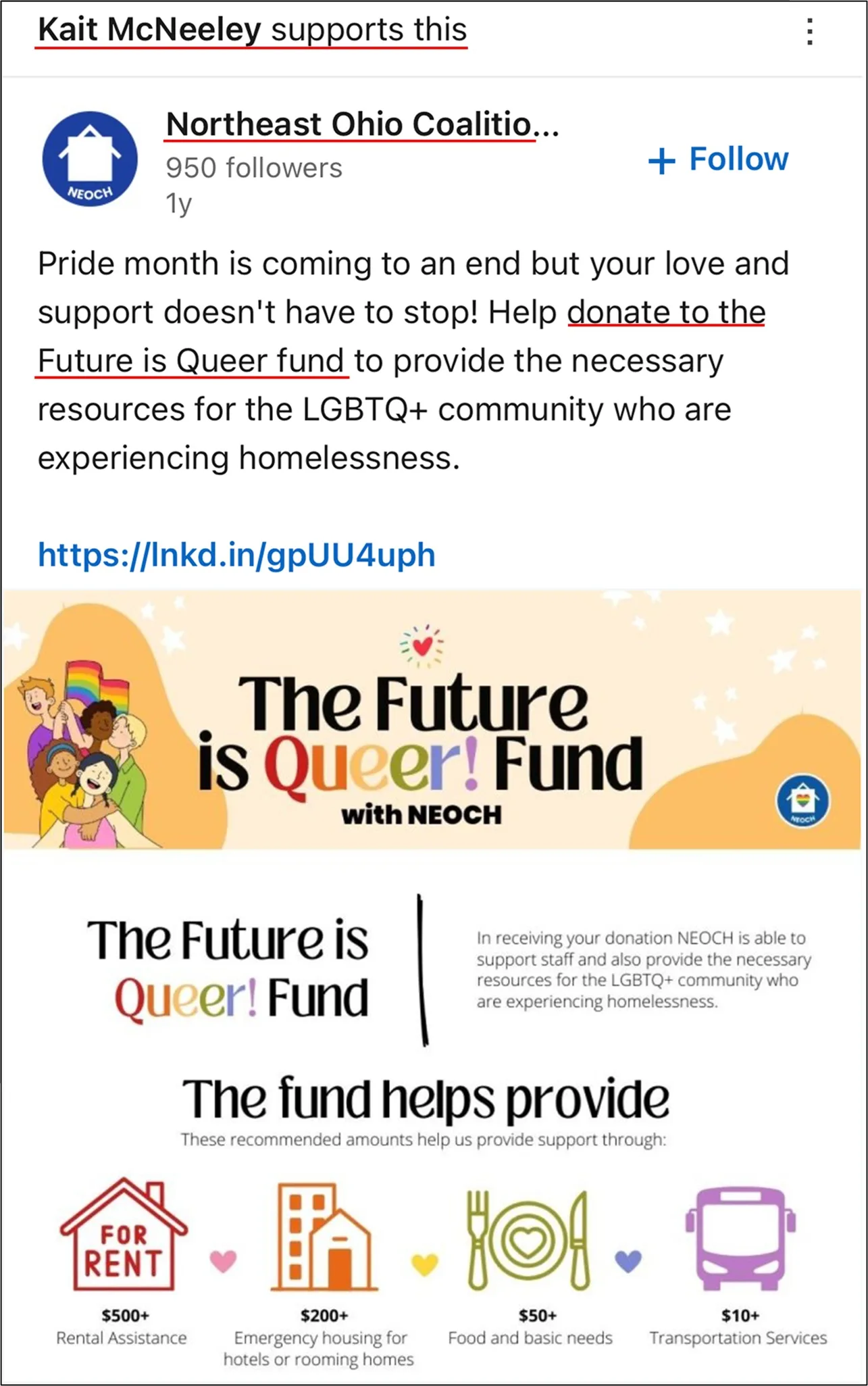The image size is (868, 1386).
Task: View Kait McNeeley's profile
Action: coord(150,30)
